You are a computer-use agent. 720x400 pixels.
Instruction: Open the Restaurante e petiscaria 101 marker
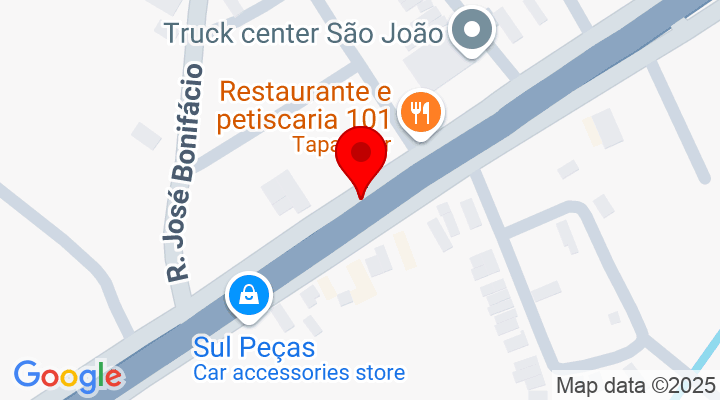[x=421, y=110]
